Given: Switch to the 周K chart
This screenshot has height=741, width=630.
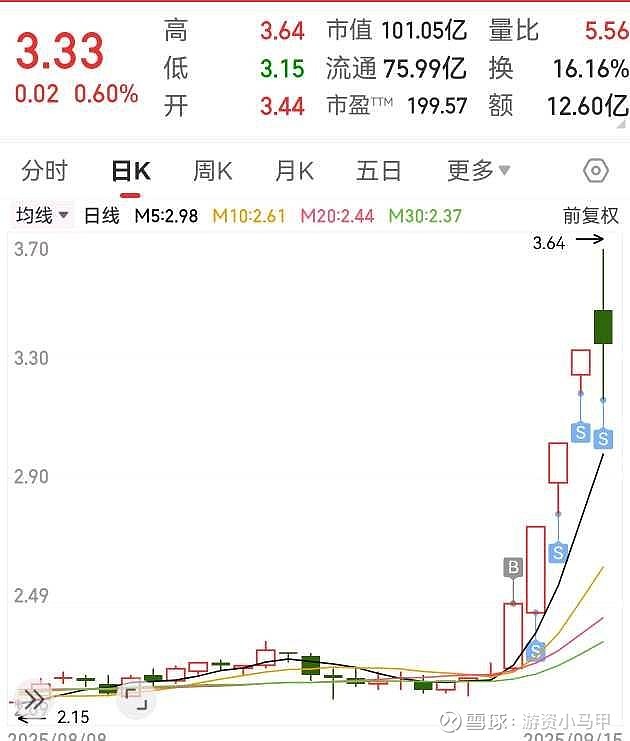Looking at the screenshot, I should click(x=213, y=171).
